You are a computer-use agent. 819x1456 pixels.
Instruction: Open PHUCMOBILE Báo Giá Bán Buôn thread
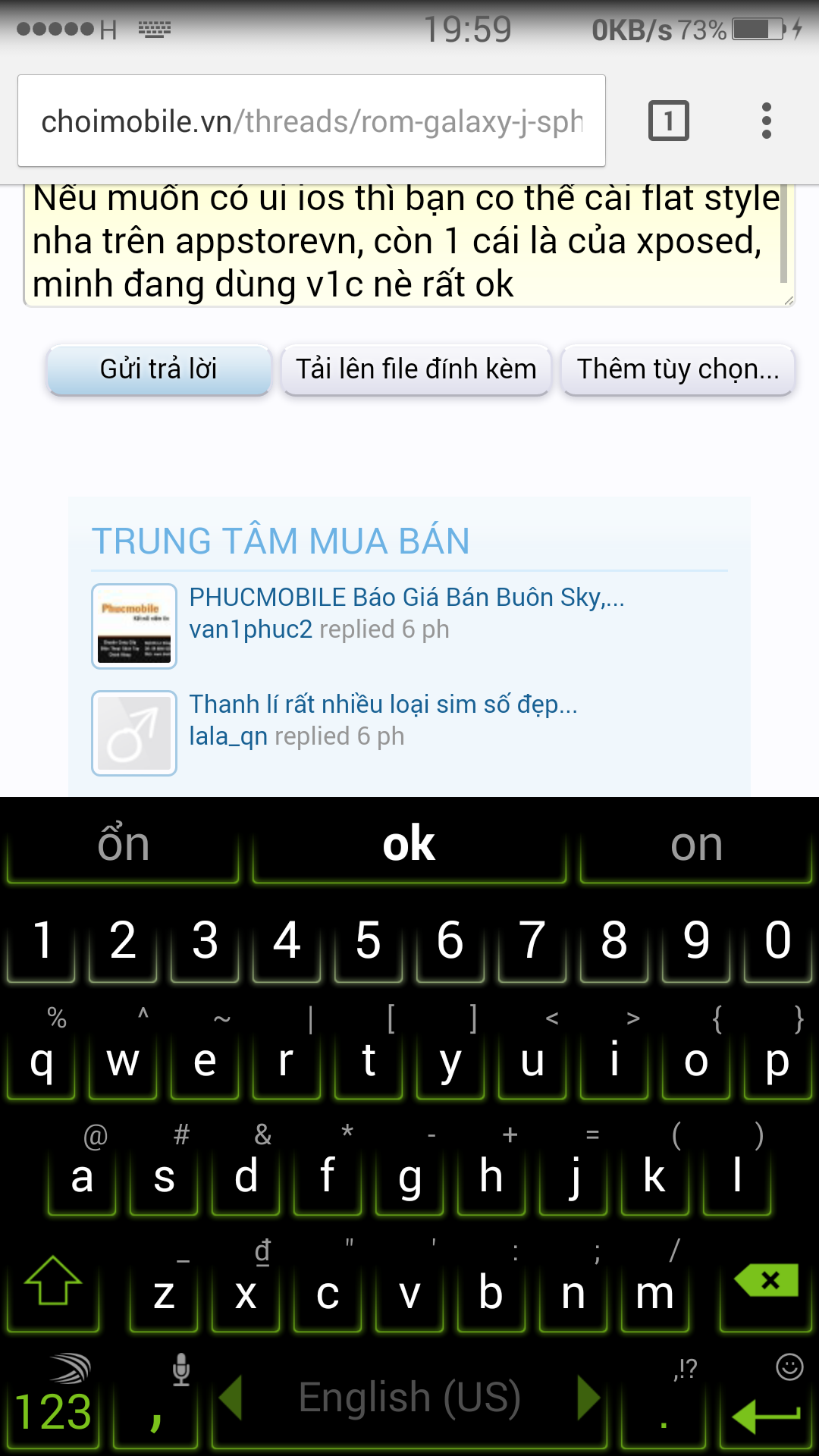(406, 598)
